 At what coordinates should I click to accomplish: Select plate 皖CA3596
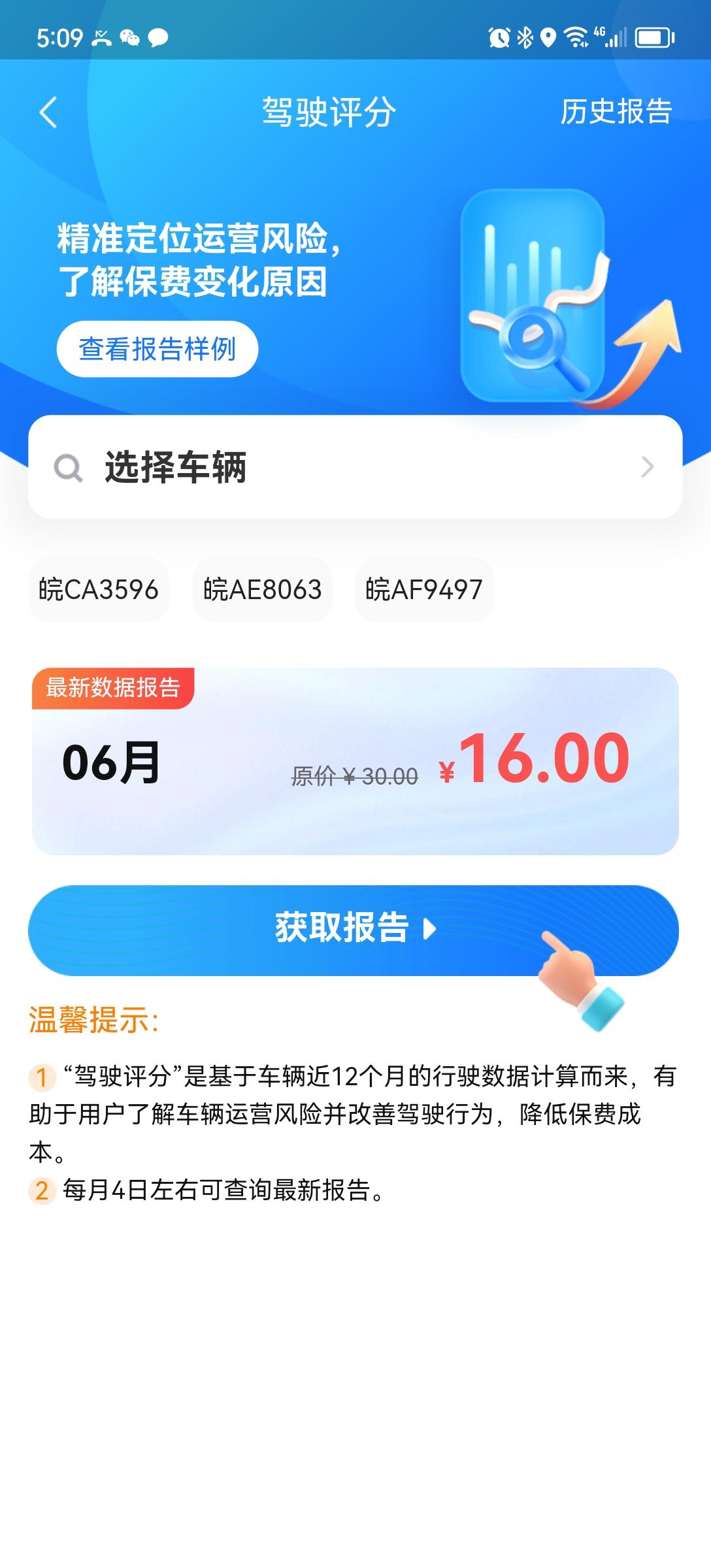[x=99, y=589]
